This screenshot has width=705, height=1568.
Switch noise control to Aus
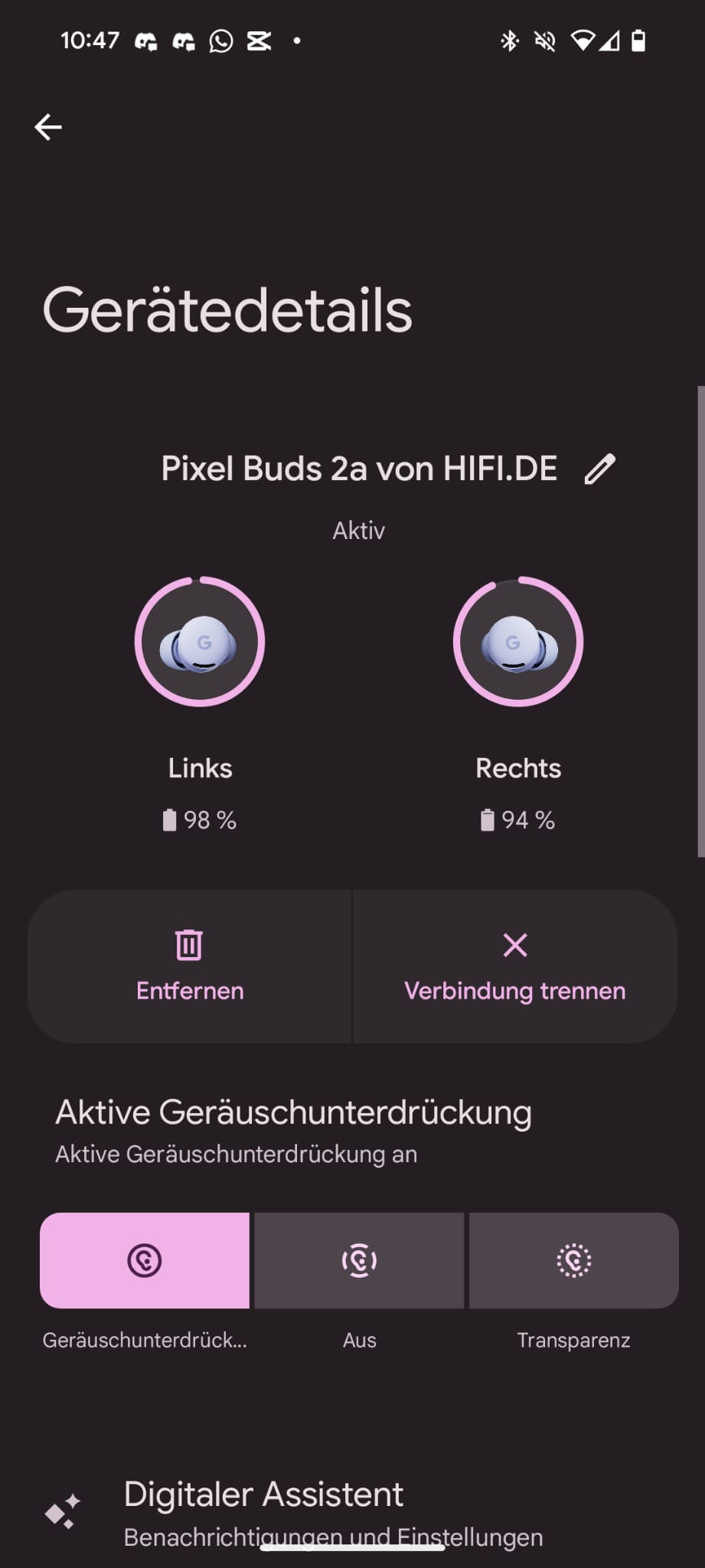point(359,1260)
